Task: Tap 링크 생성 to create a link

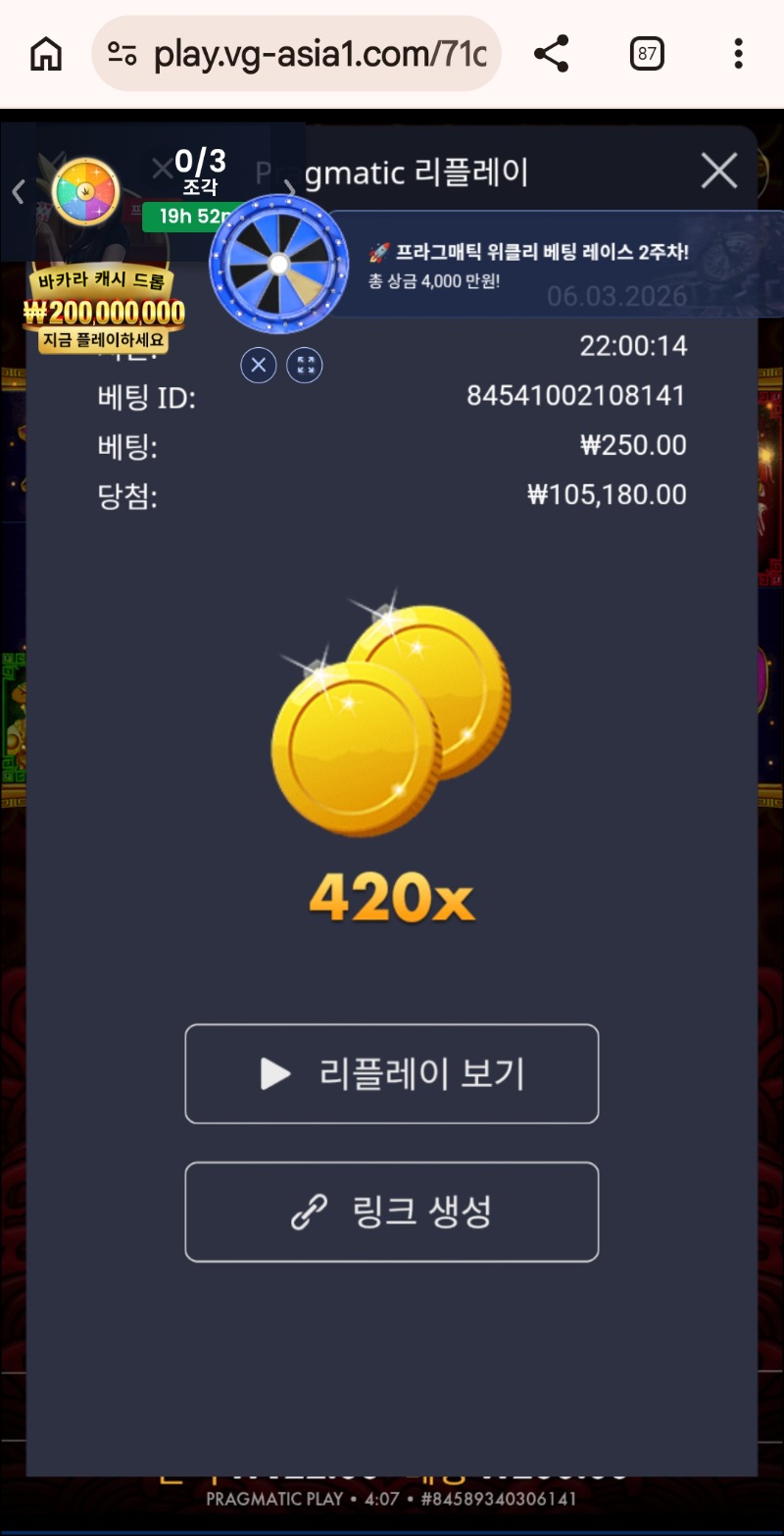Action: [x=391, y=1212]
